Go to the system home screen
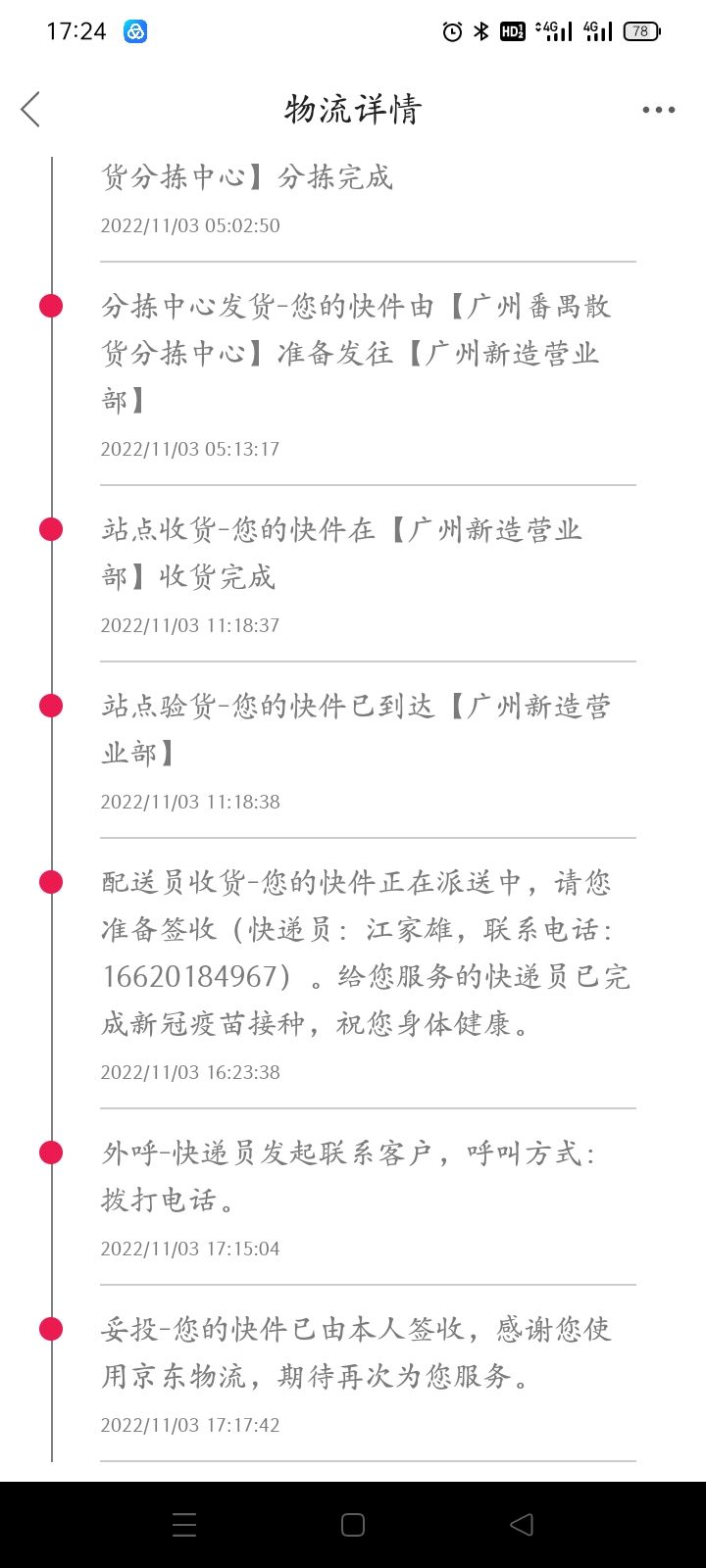The image size is (706, 1568). [353, 1524]
